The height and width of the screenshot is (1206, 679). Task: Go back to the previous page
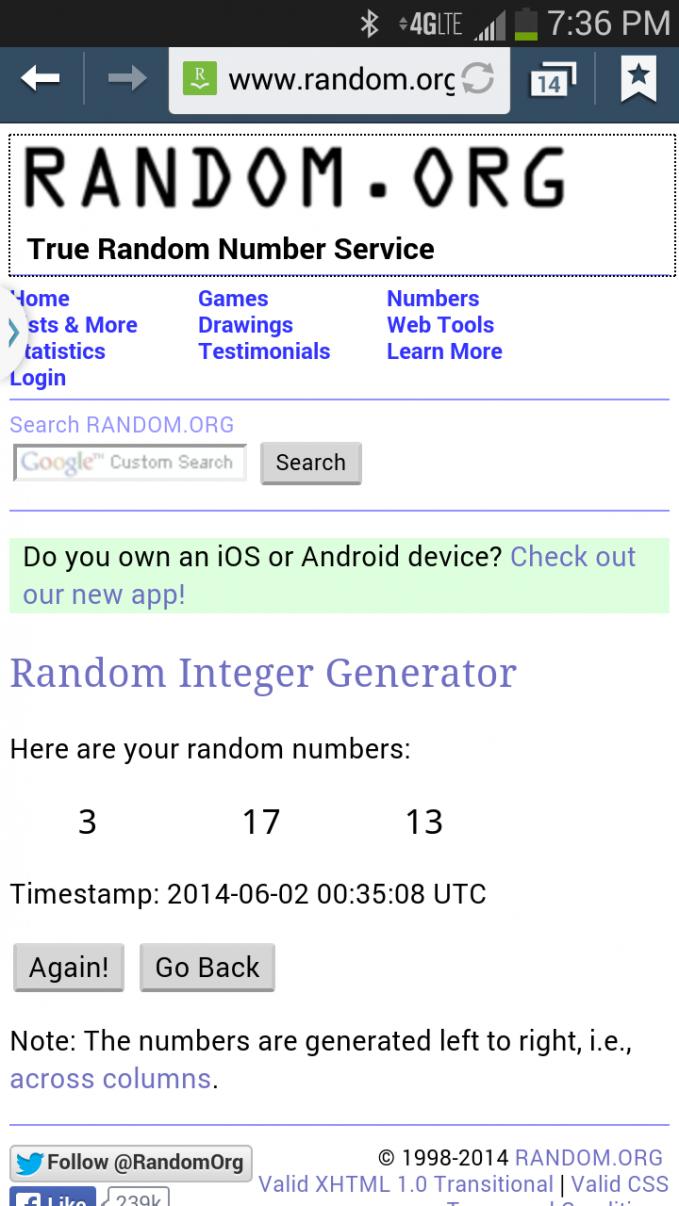41,79
